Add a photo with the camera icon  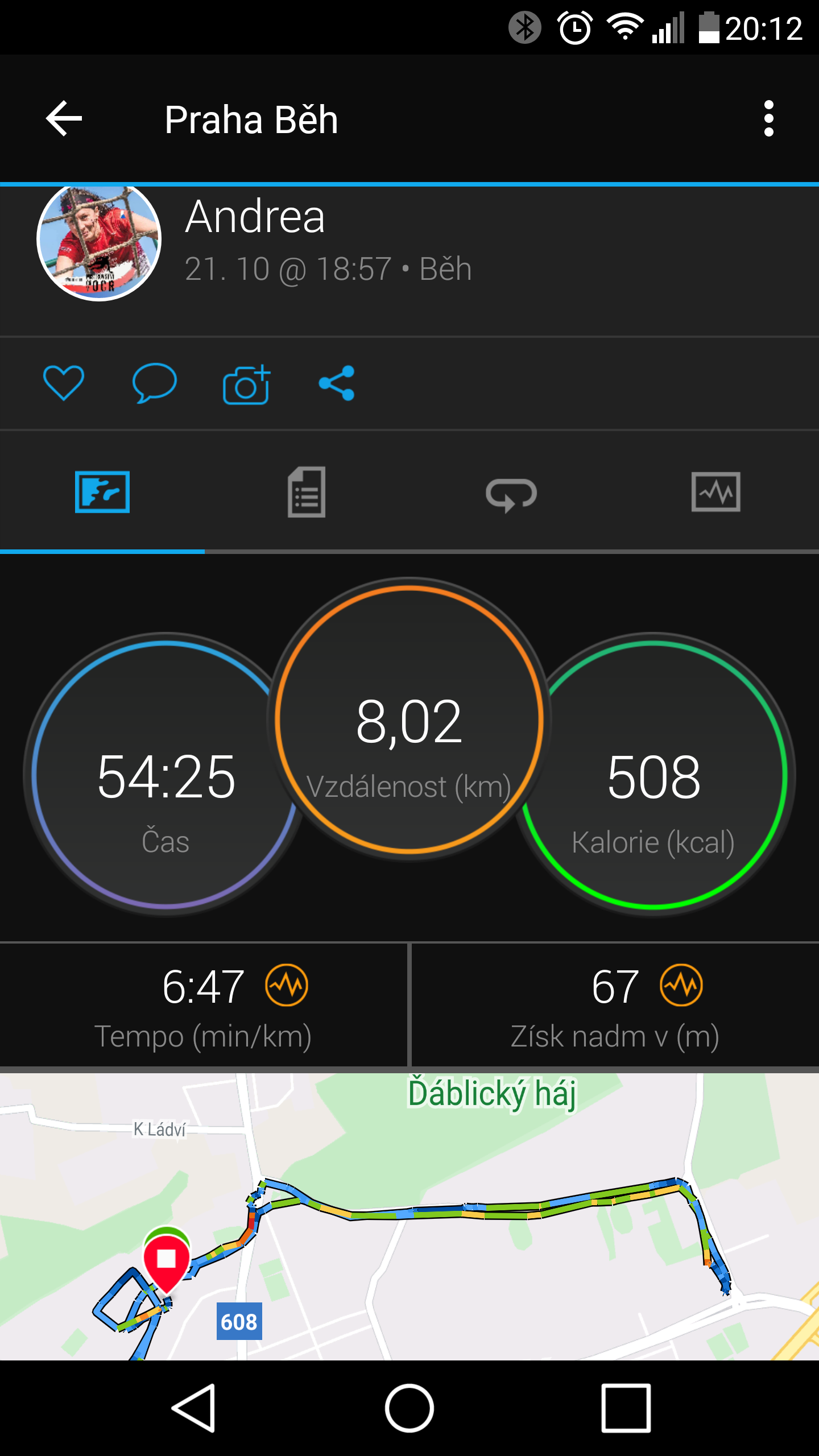coord(246,384)
